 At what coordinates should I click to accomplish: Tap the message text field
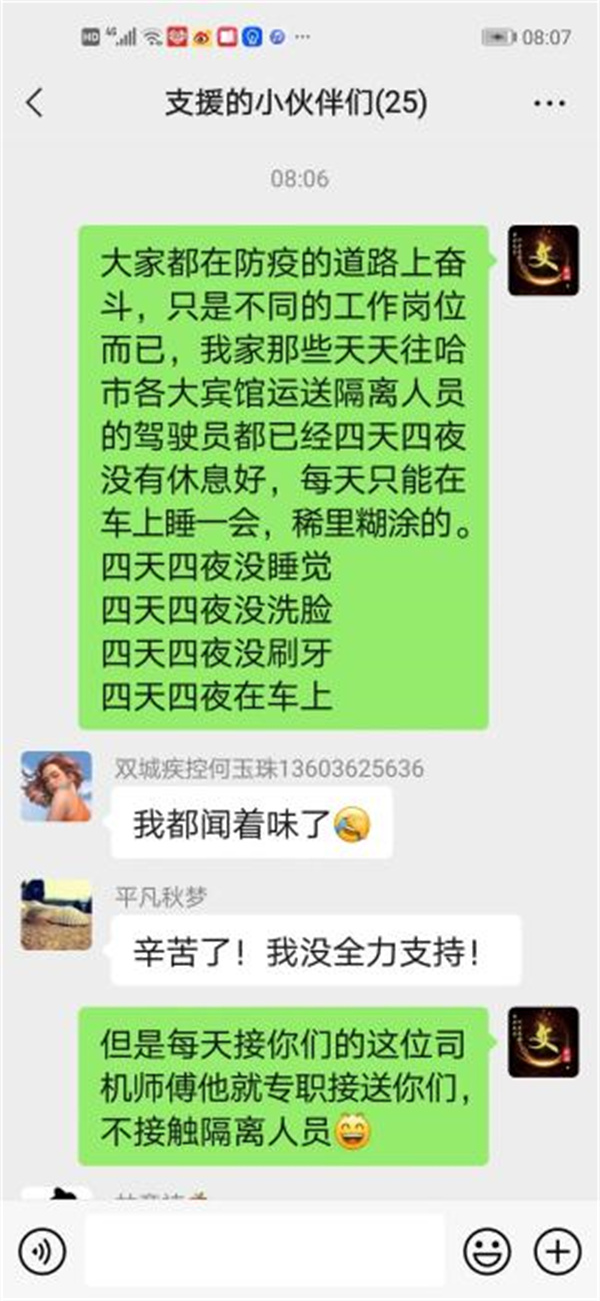264,1250
